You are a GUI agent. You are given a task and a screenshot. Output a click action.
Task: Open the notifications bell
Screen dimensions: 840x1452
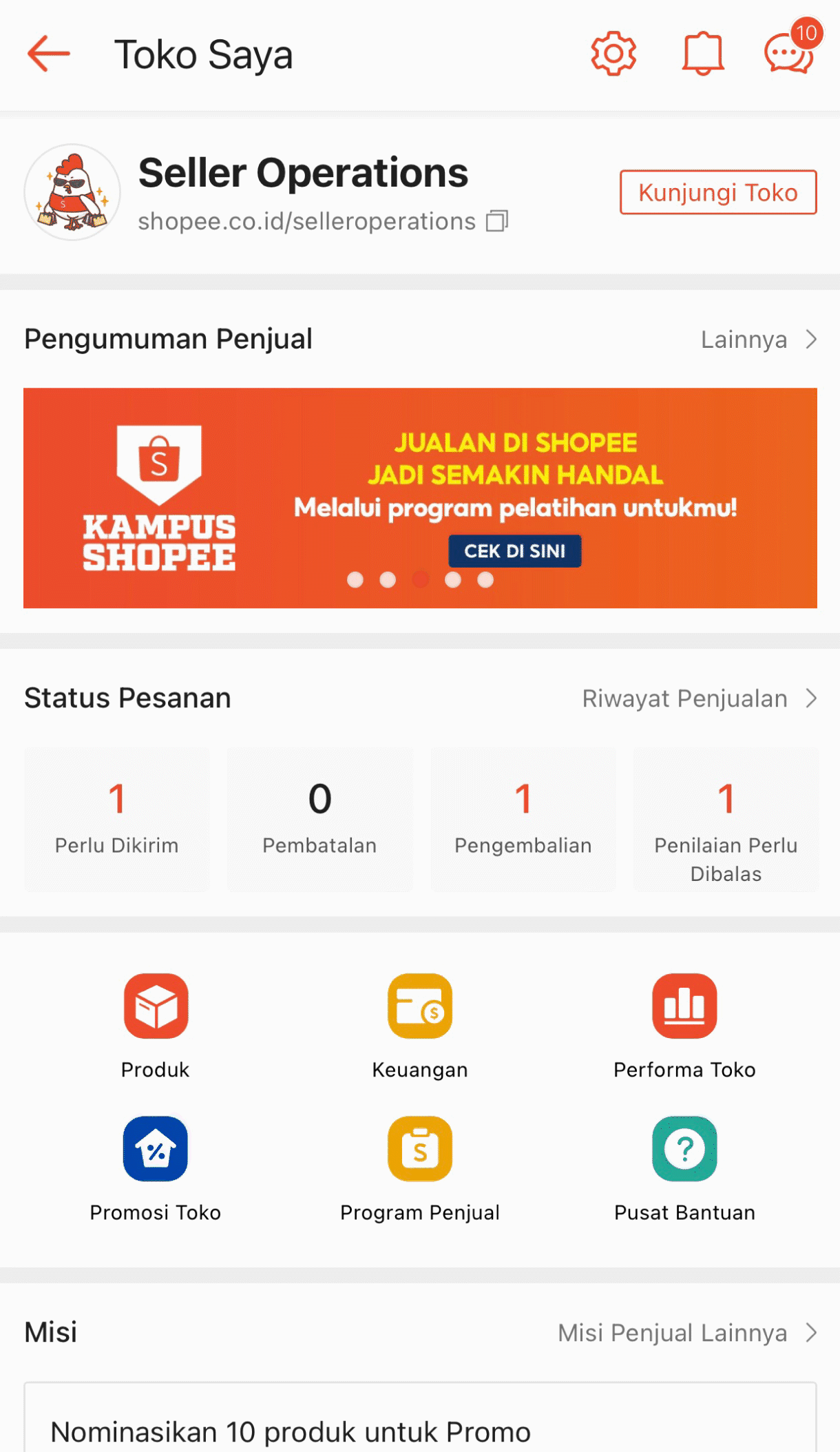pos(702,54)
